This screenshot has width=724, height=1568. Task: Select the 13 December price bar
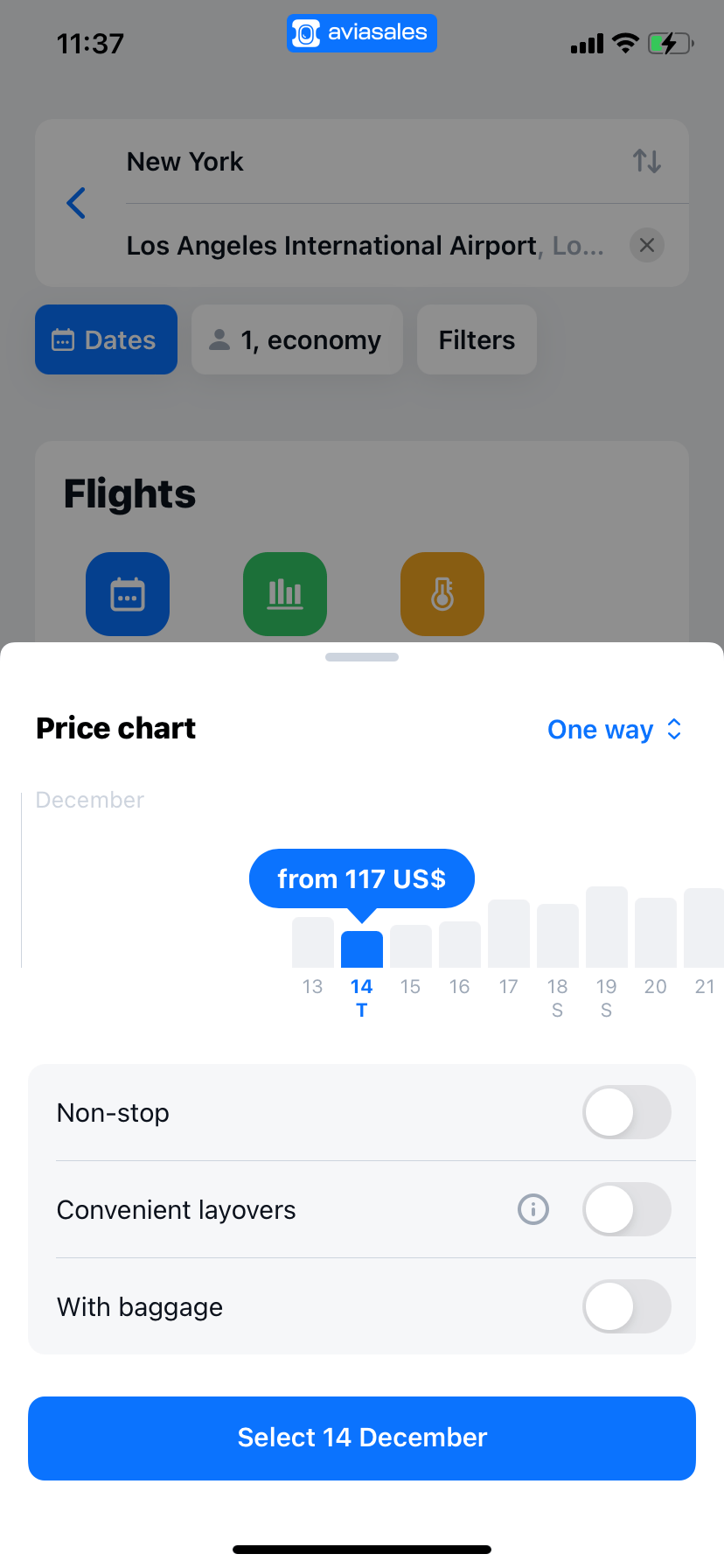pos(313,941)
